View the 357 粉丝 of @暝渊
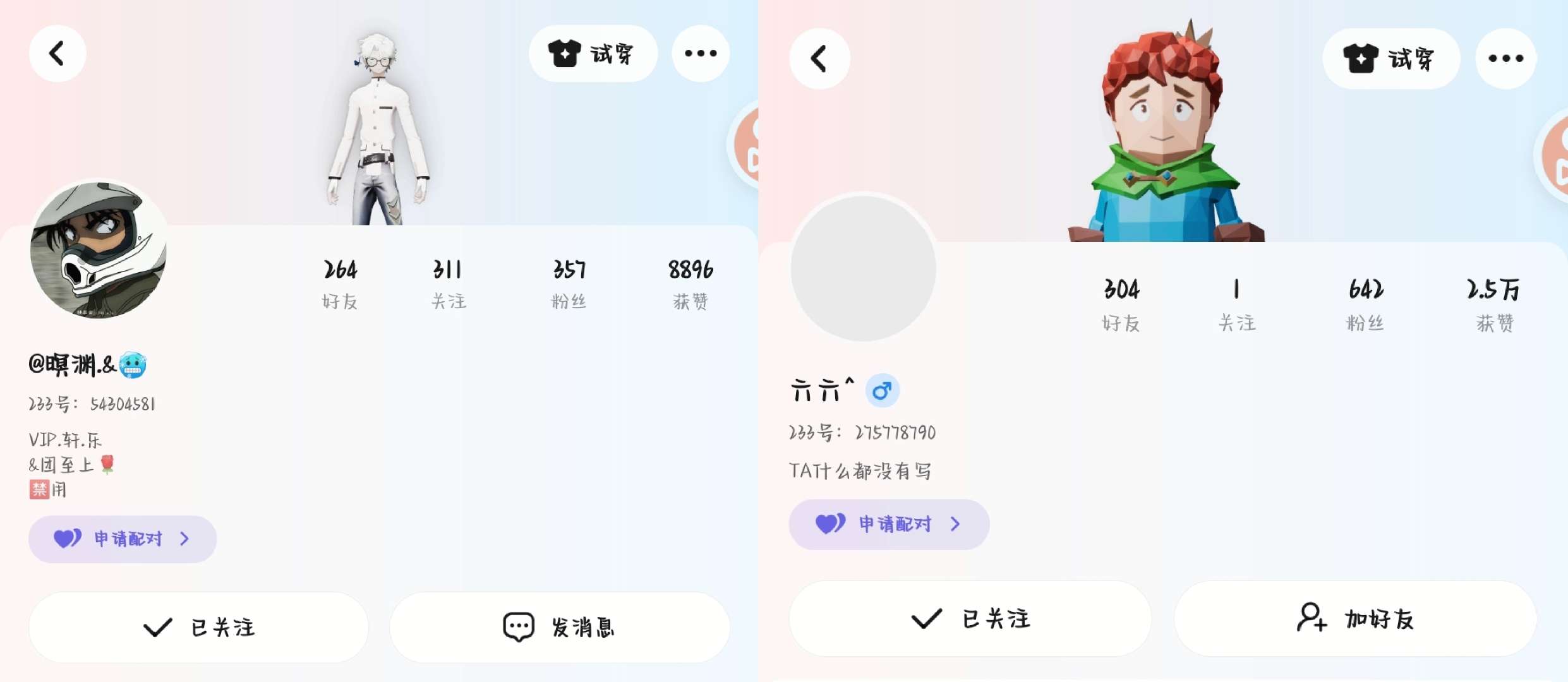 (569, 284)
